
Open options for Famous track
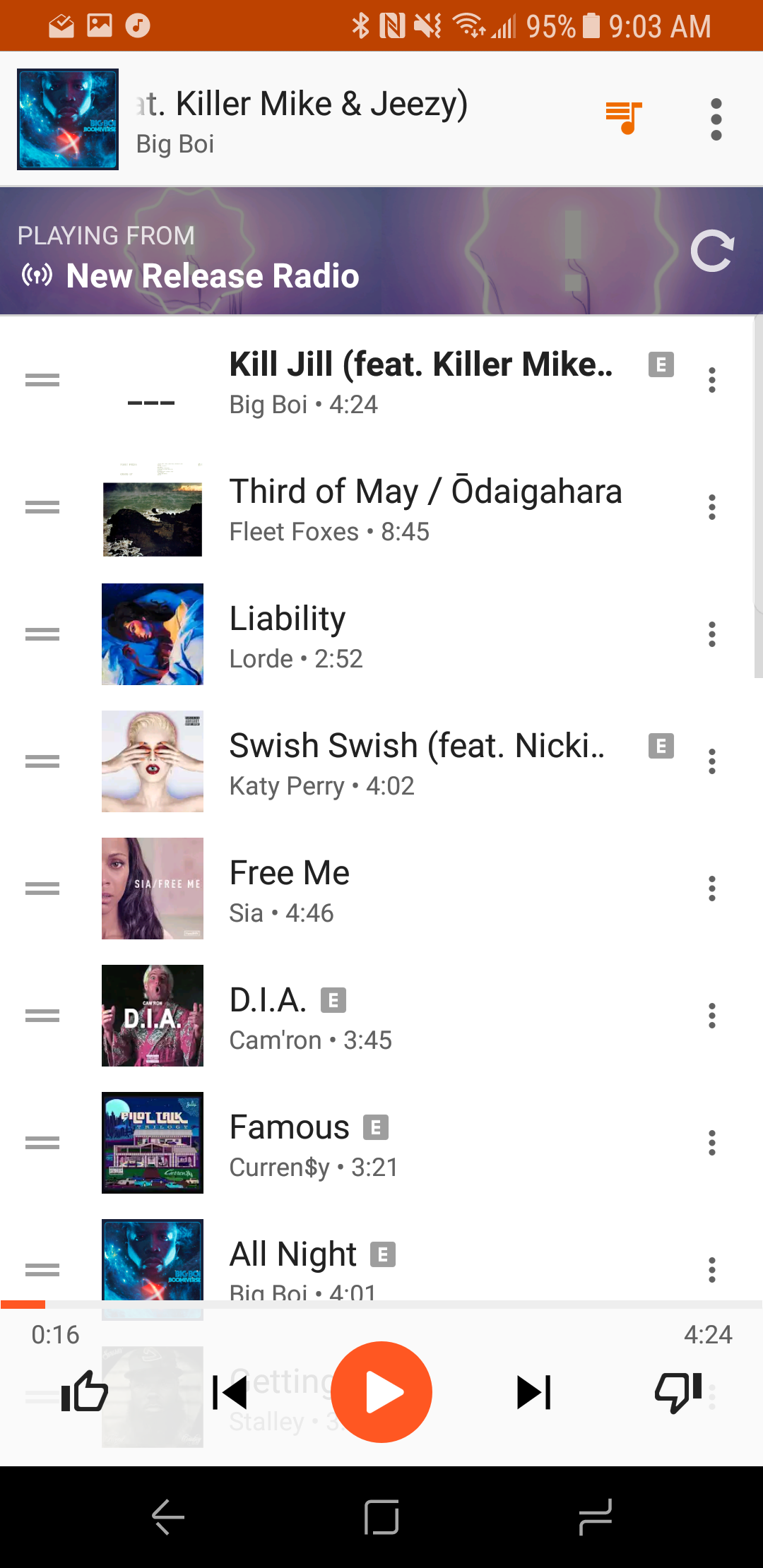[x=711, y=1143]
